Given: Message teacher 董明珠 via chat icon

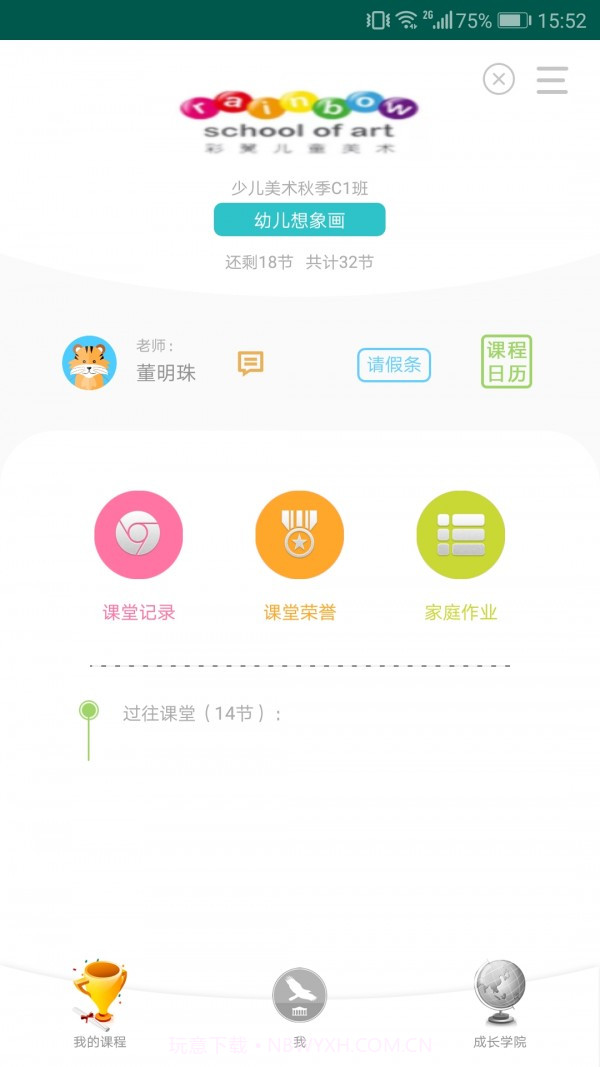Looking at the screenshot, I should (x=251, y=363).
